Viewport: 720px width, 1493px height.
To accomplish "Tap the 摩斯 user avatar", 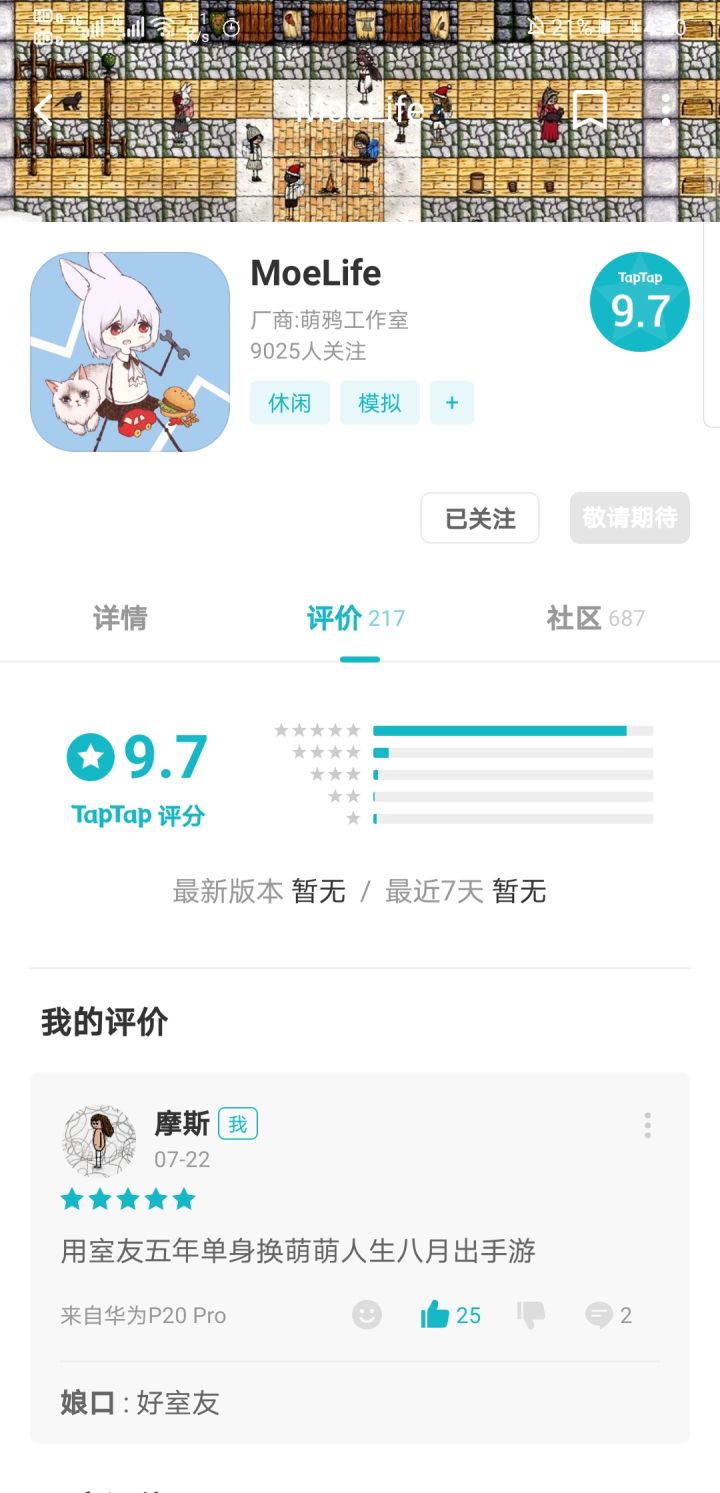I will click(x=97, y=1140).
